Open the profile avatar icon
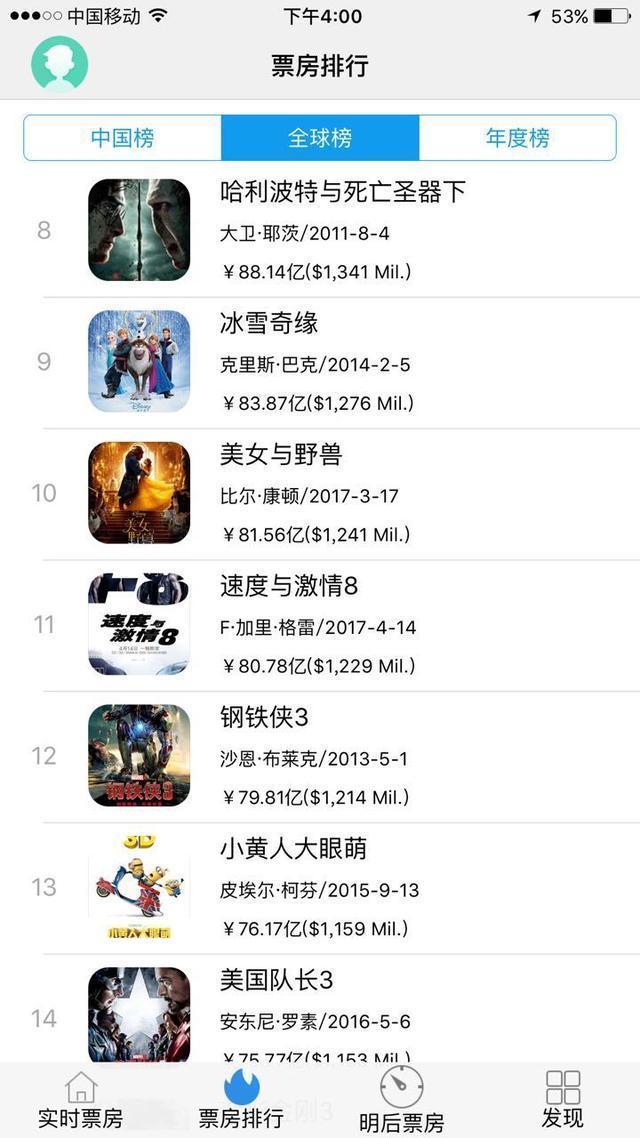The height and width of the screenshot is (1138, 640). tap(60, 65)
